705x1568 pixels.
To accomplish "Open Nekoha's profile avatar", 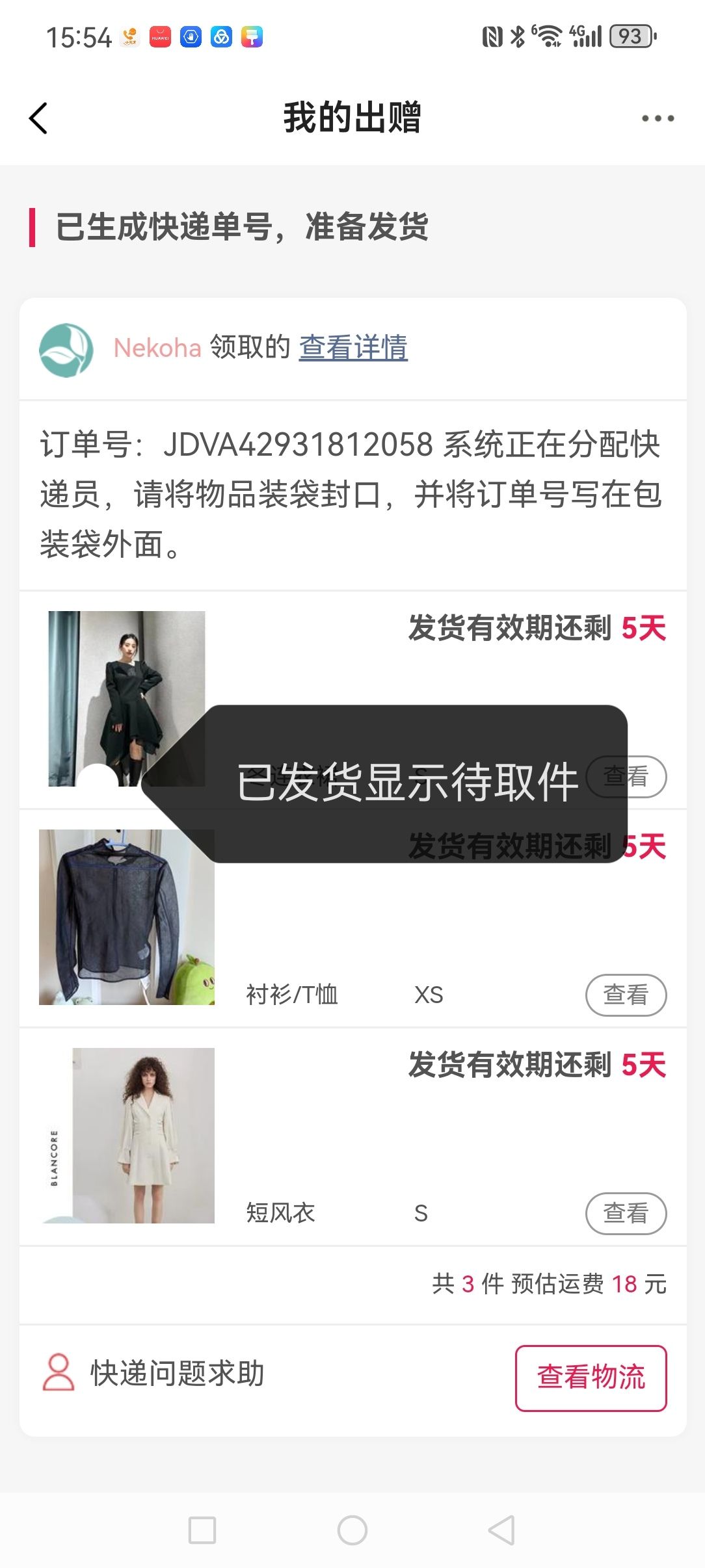I will pos(66,350).
